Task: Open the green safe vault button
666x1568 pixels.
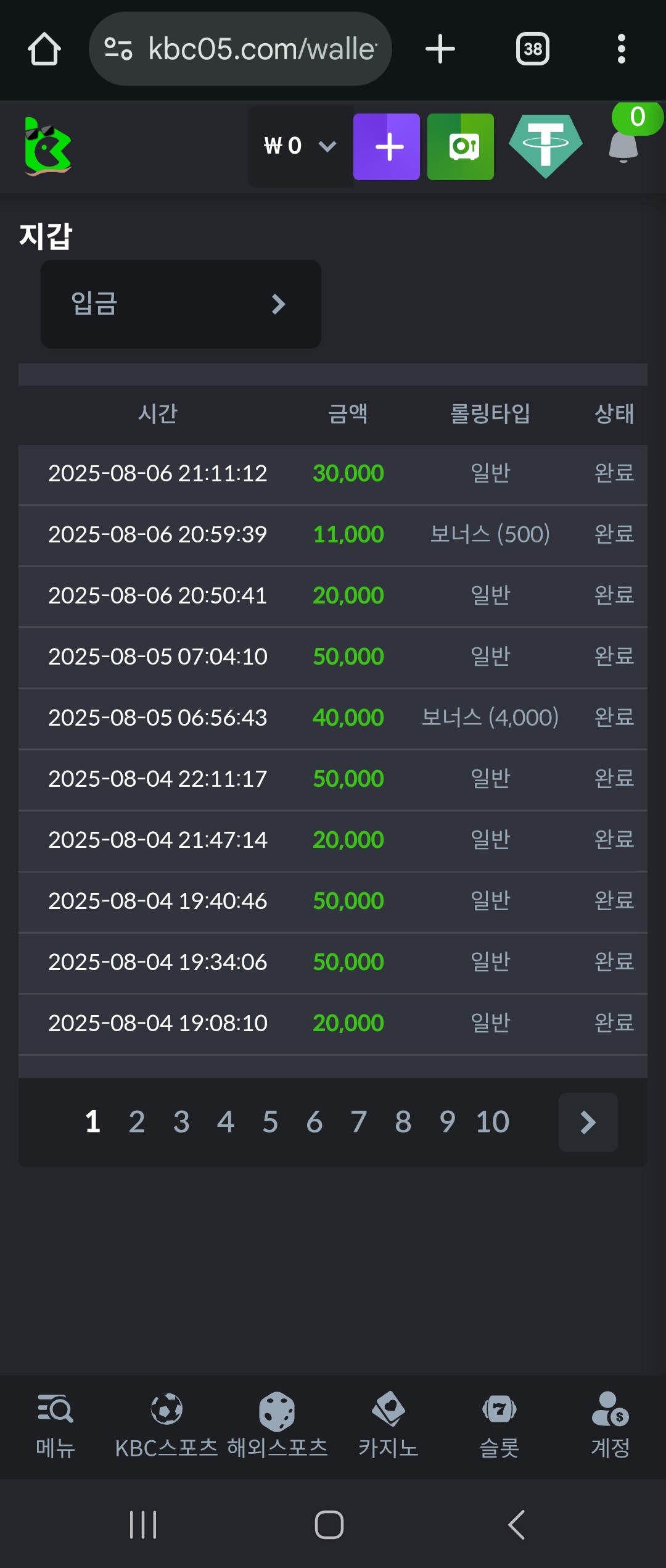Action: (461, 147)
